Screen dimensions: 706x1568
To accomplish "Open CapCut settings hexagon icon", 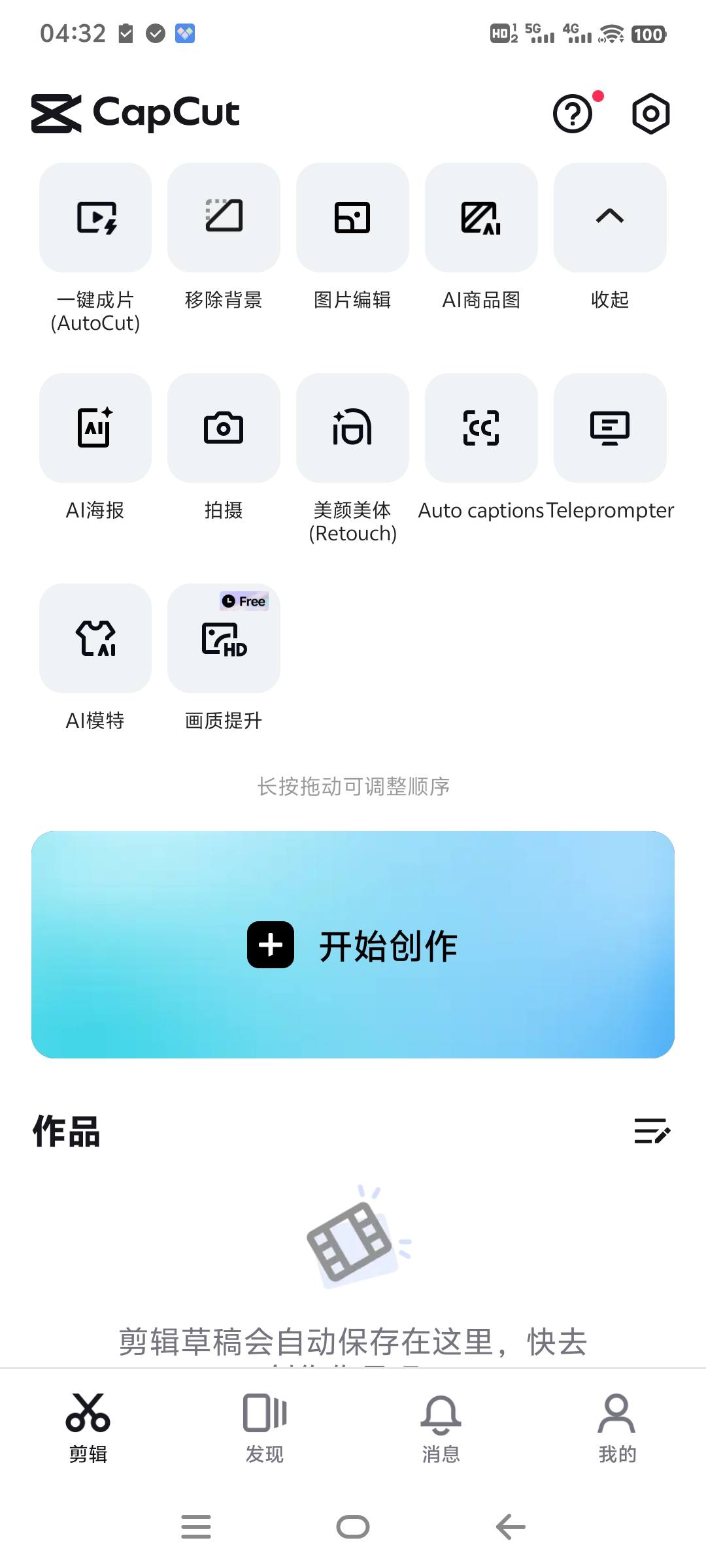I will coord(650,114).
